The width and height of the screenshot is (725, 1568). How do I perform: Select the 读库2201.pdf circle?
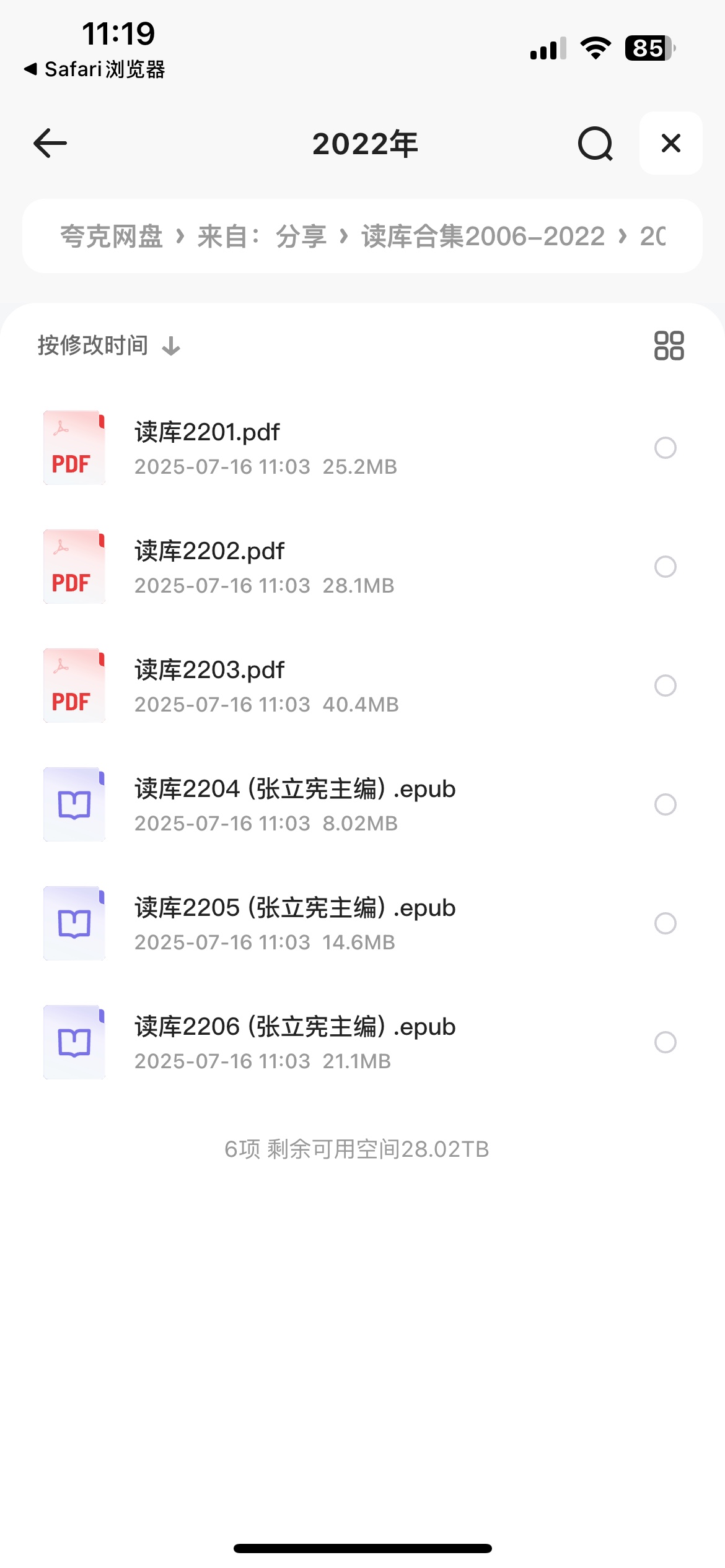click(665, 448)
